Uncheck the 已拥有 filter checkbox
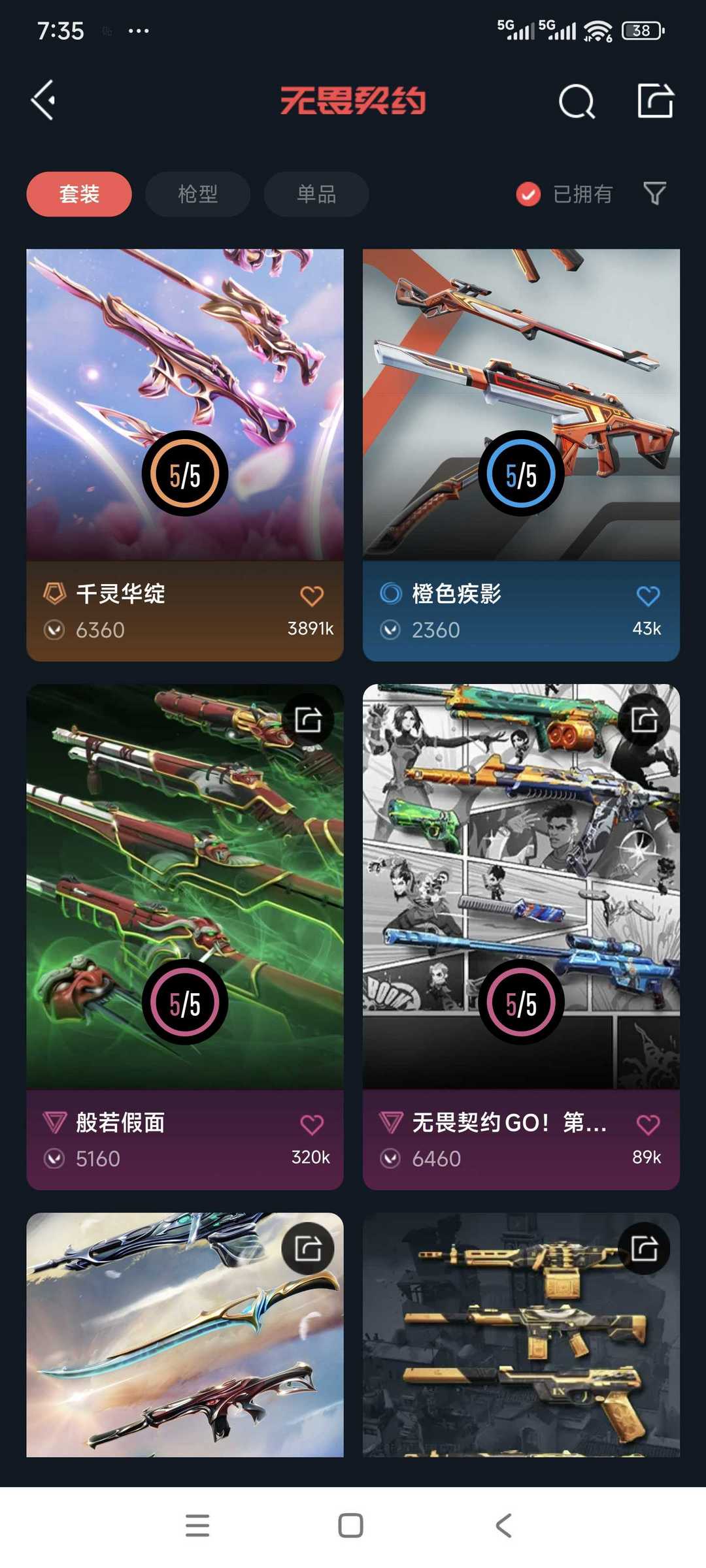 tap(528, 194)
